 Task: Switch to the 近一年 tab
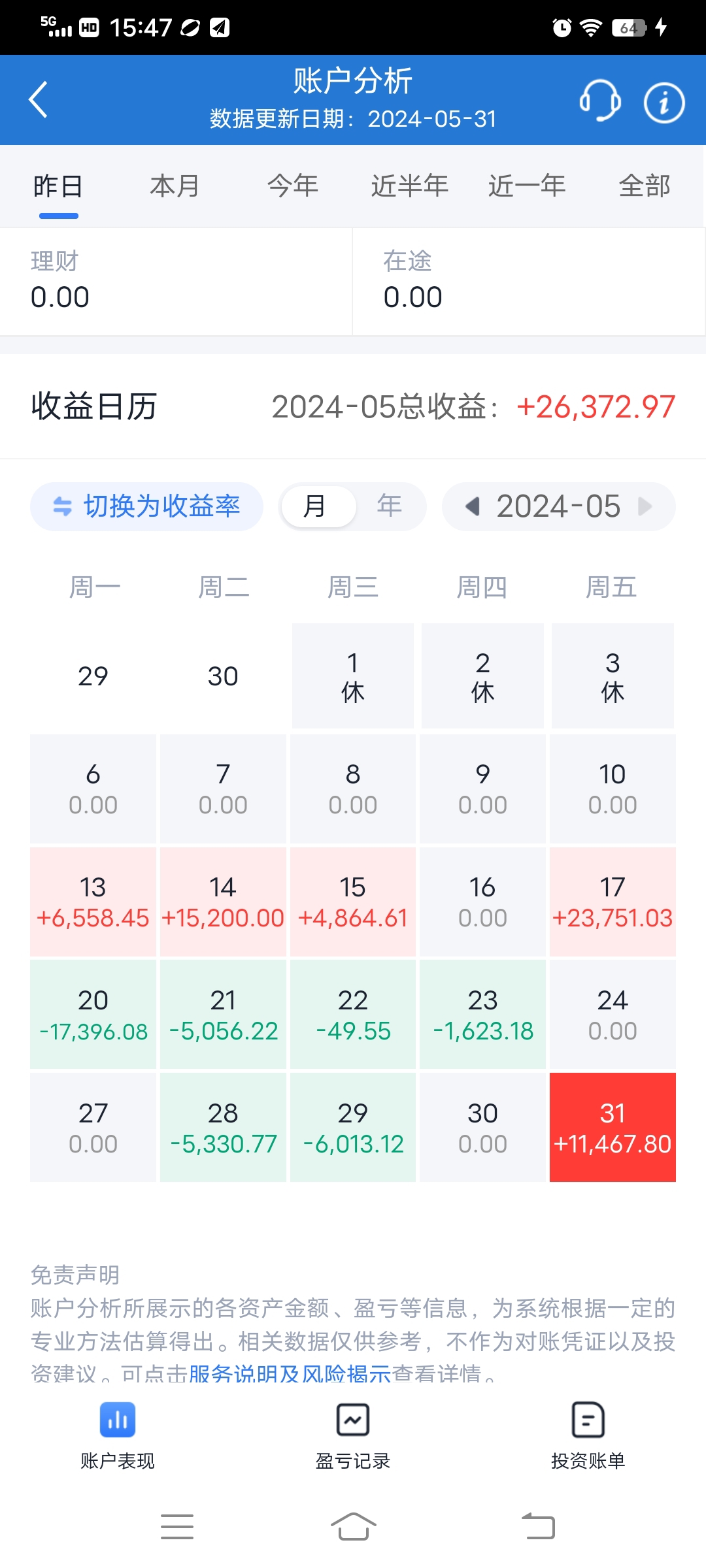click(527, 185)
